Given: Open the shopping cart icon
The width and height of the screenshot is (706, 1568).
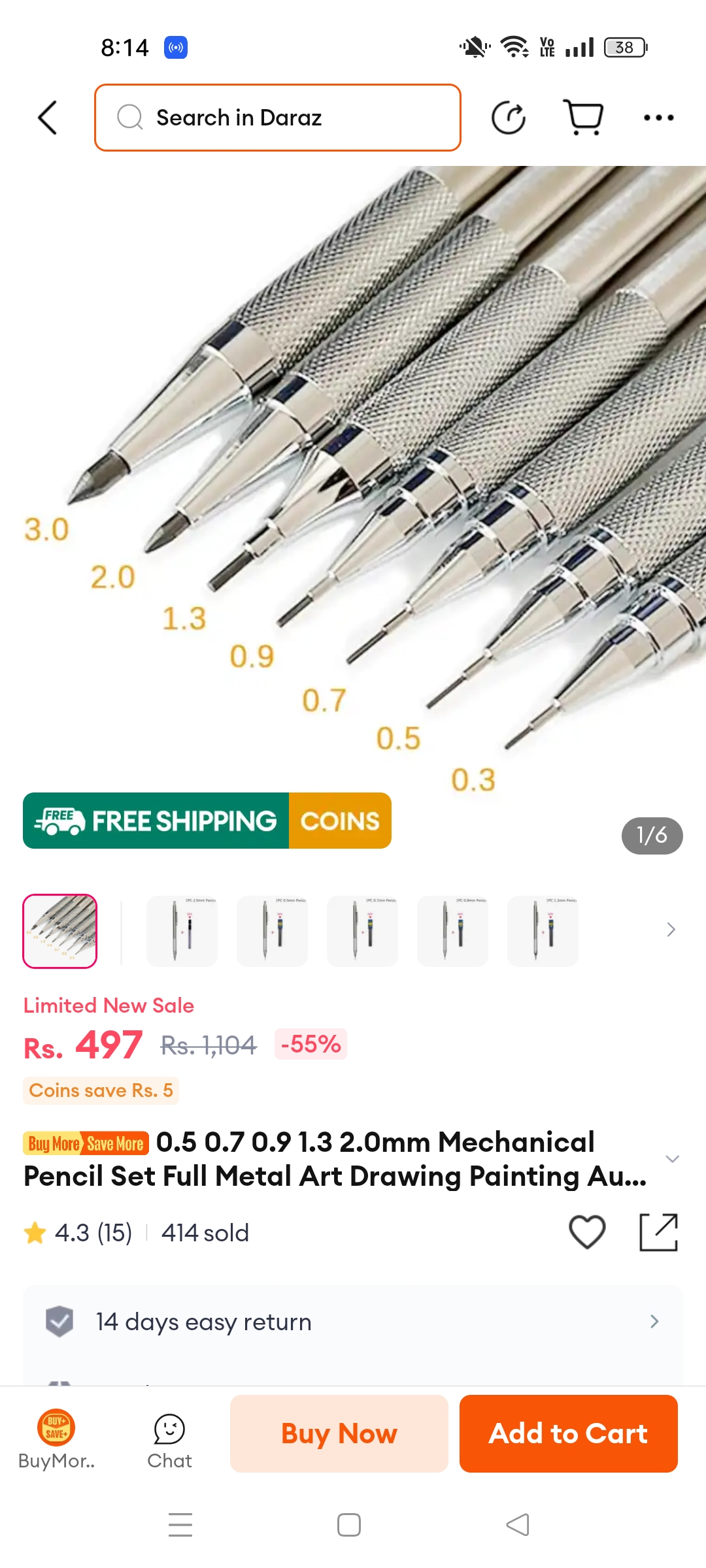Looking at the screenshot, I should (583, 118).
